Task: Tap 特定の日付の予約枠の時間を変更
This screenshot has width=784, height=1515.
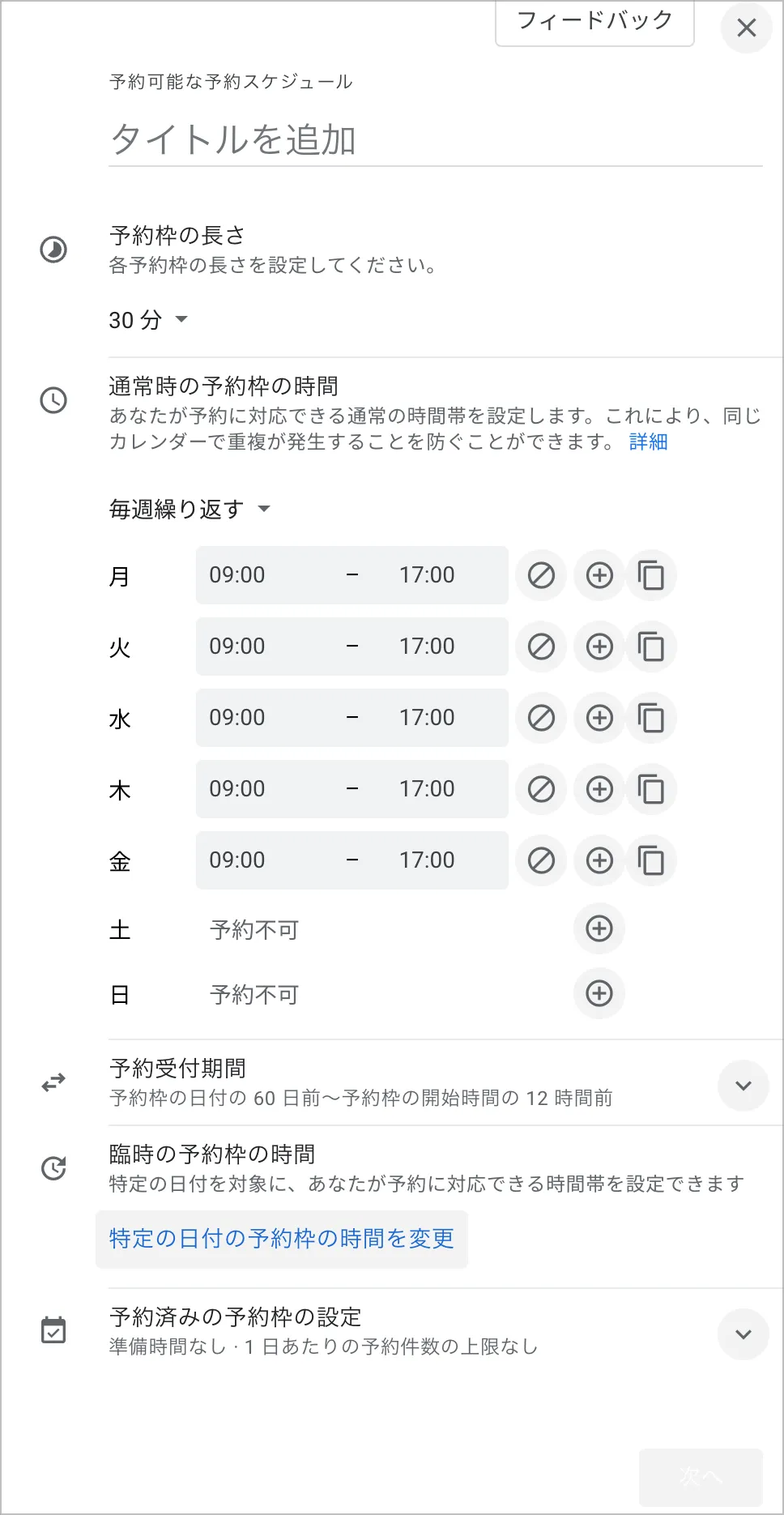Action: pos(281,1239)
